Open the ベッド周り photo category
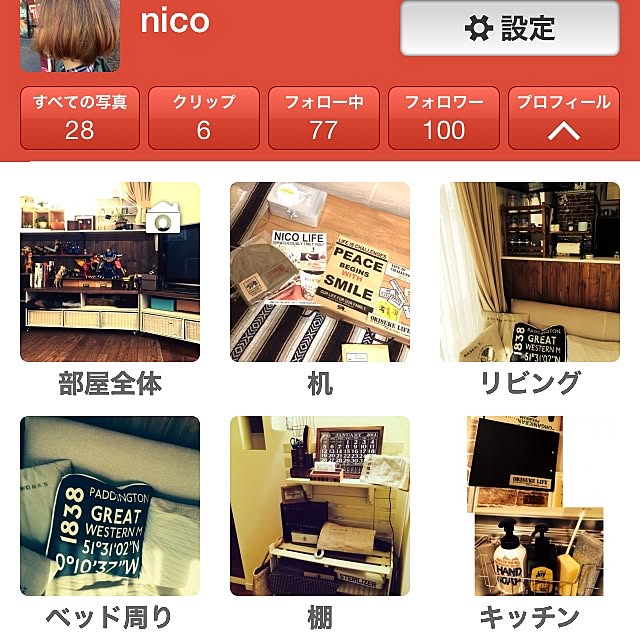This screenshot has height=640, width=640. [x=110, y=506]
